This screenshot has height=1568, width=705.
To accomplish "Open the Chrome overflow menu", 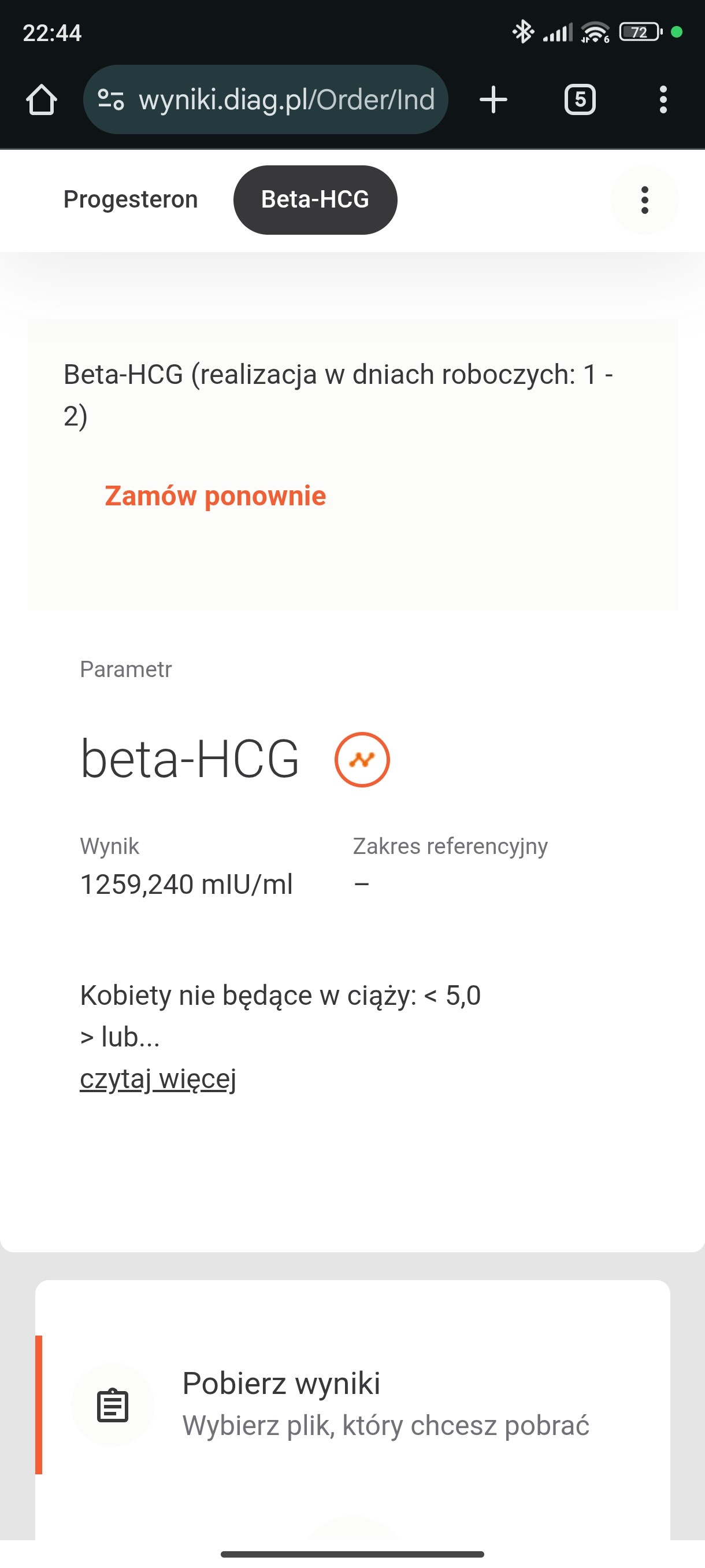I will [663, 100].
